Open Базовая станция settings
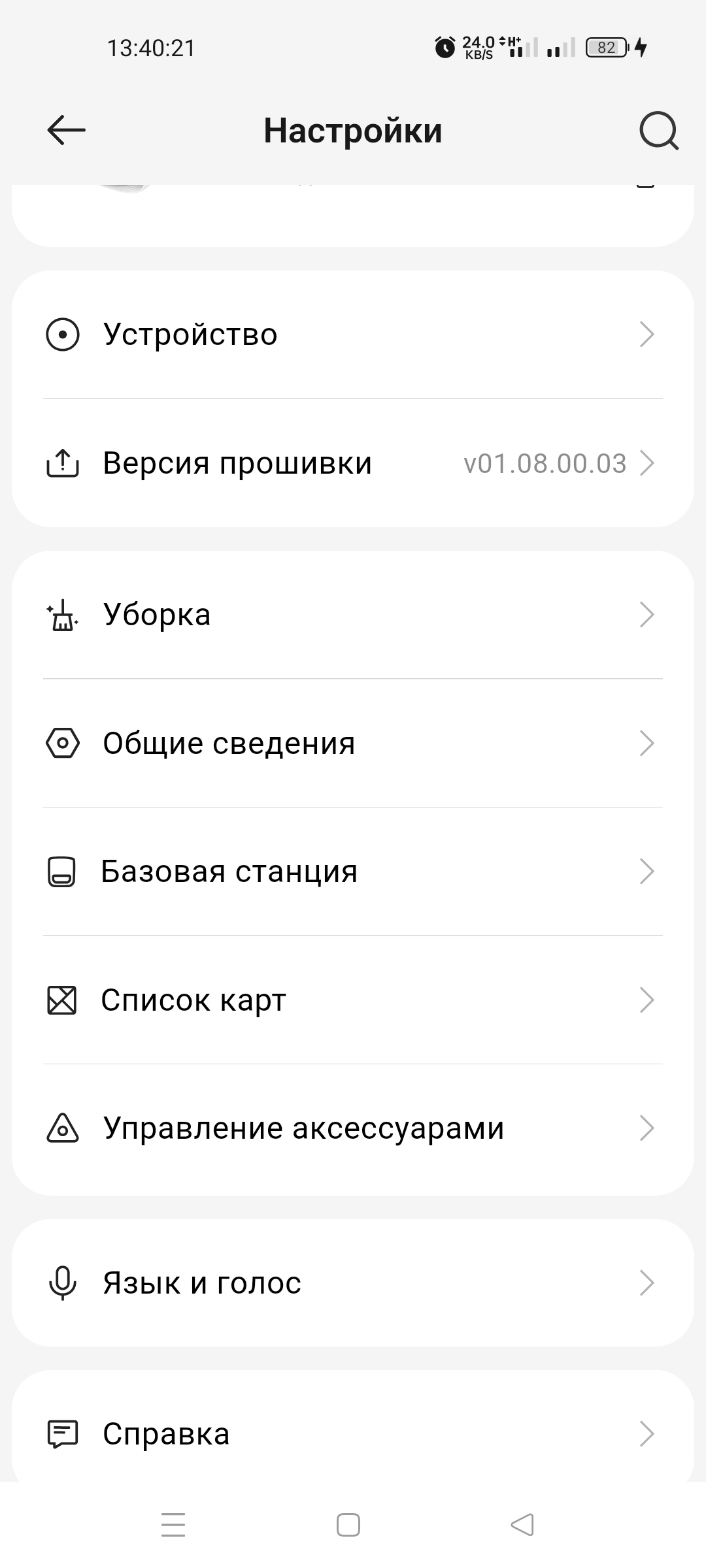This screenshot has height=1568, width=706. point(353,872)
